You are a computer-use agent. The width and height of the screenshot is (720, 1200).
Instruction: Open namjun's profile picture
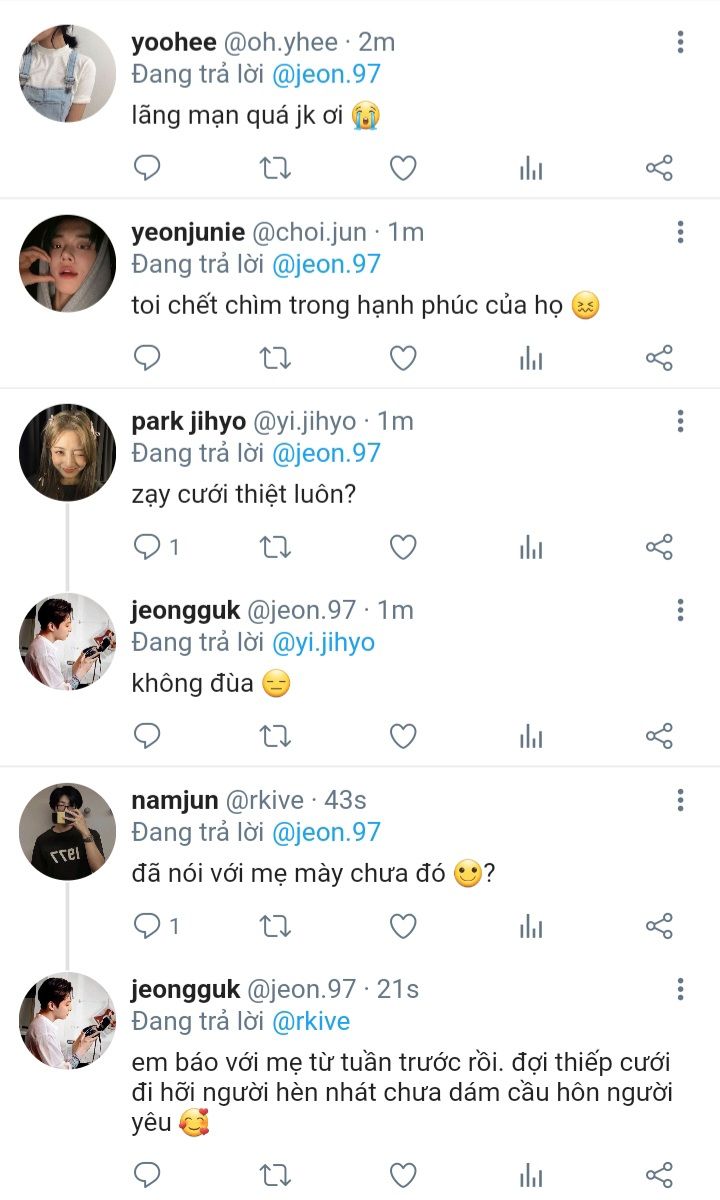68,830
